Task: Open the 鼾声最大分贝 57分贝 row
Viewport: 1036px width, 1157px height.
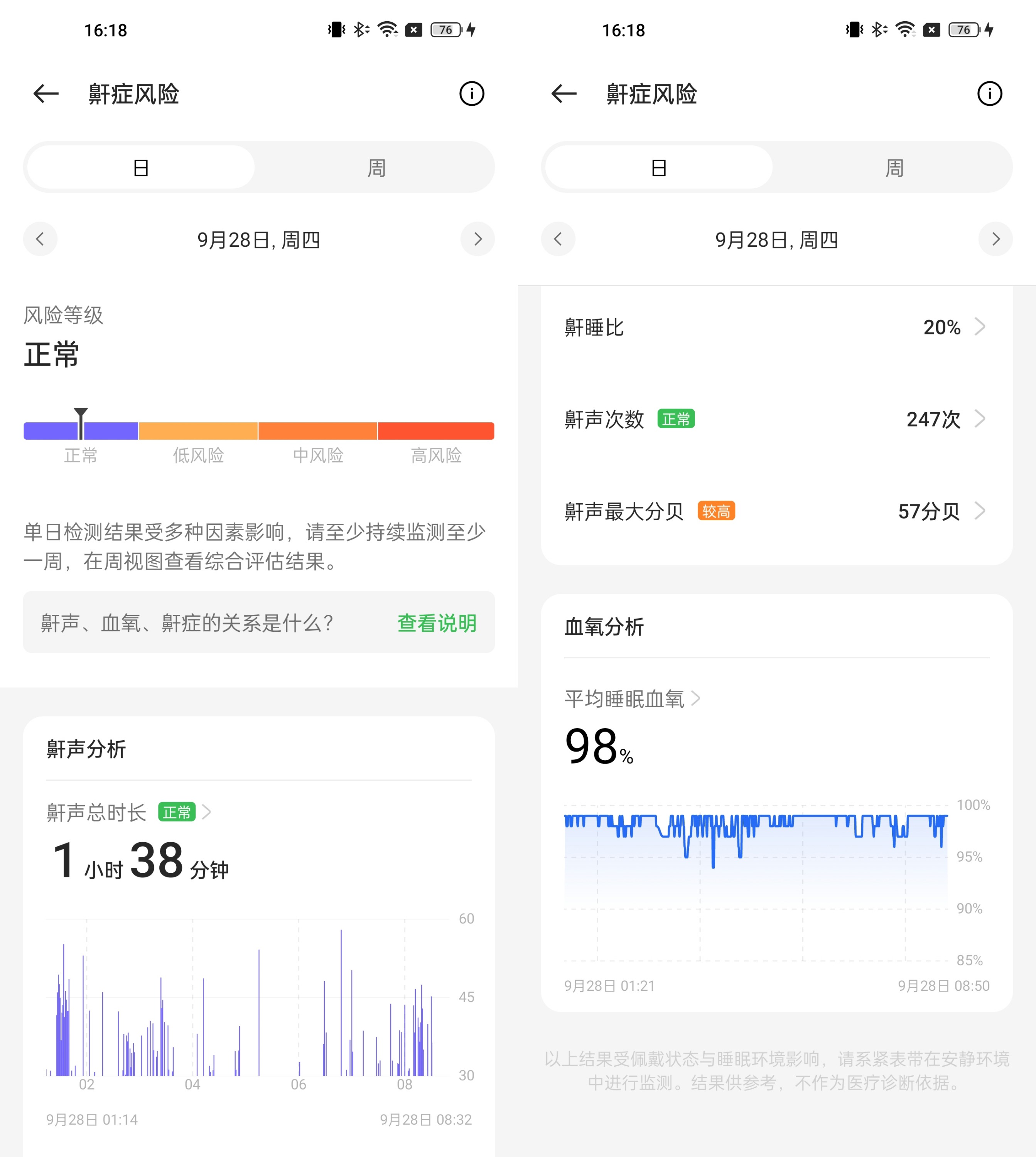Action: pyautogui.click(x=776, y=511)
